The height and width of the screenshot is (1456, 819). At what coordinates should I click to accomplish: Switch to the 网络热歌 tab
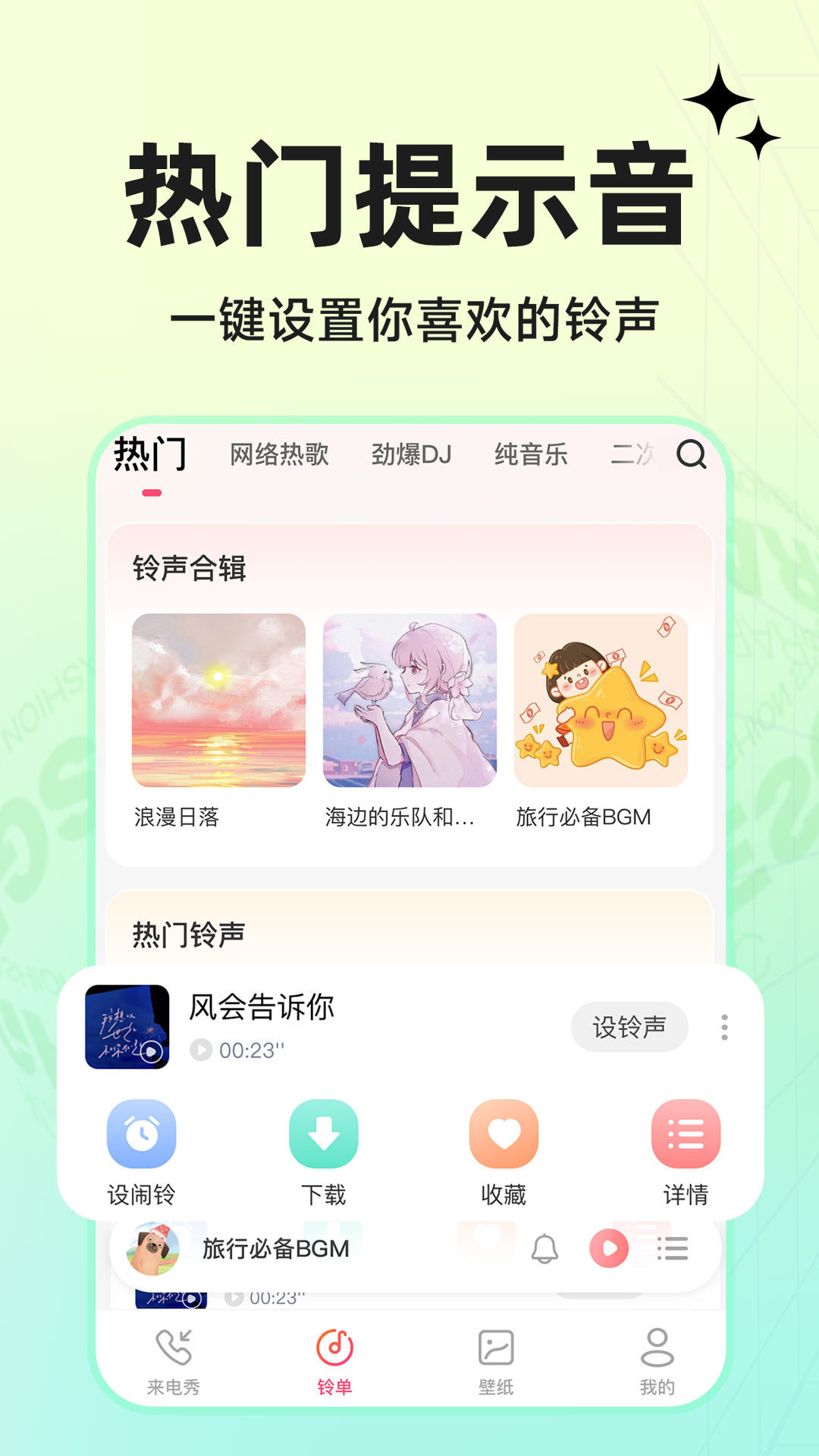[277, 453]
